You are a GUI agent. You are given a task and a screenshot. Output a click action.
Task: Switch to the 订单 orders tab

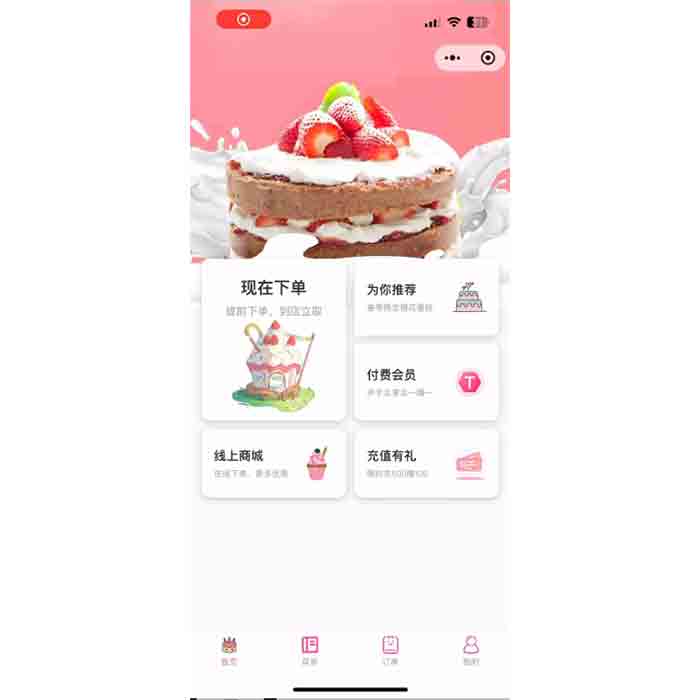pyautogui.click(x=390, y=650)
